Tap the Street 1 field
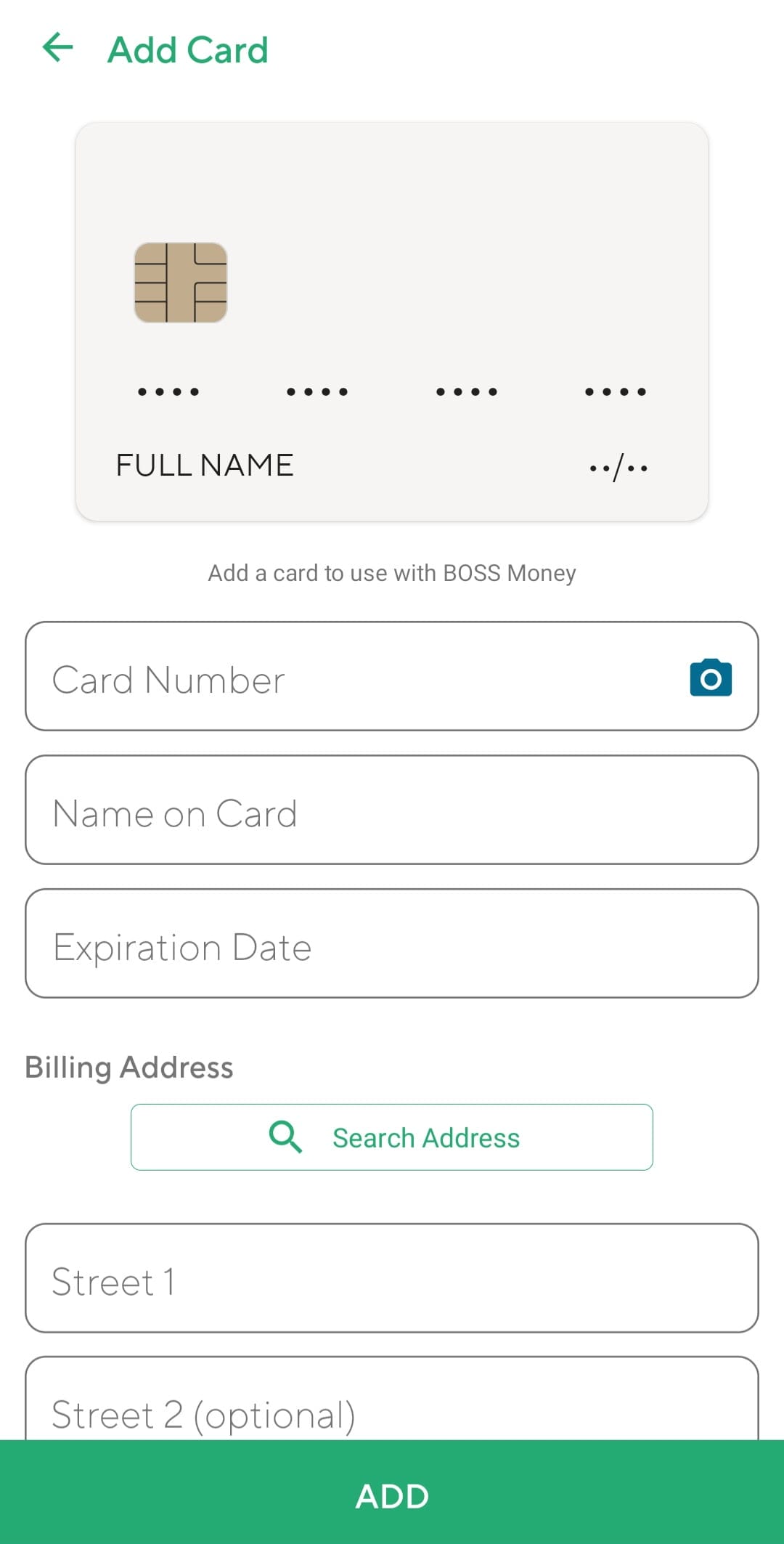 point(392,1278)
